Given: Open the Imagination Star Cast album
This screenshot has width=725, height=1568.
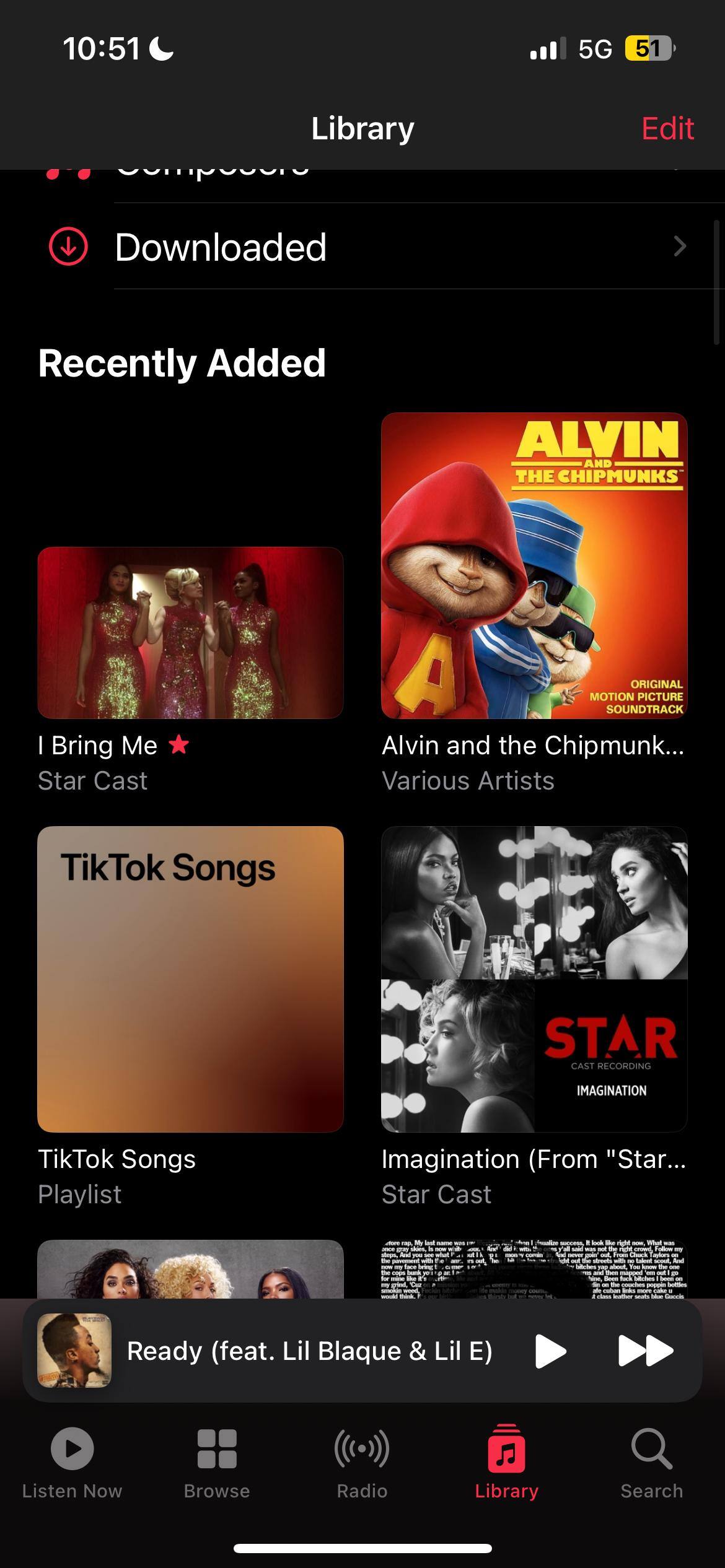Looking at the screenshot, I should point(534,979).
